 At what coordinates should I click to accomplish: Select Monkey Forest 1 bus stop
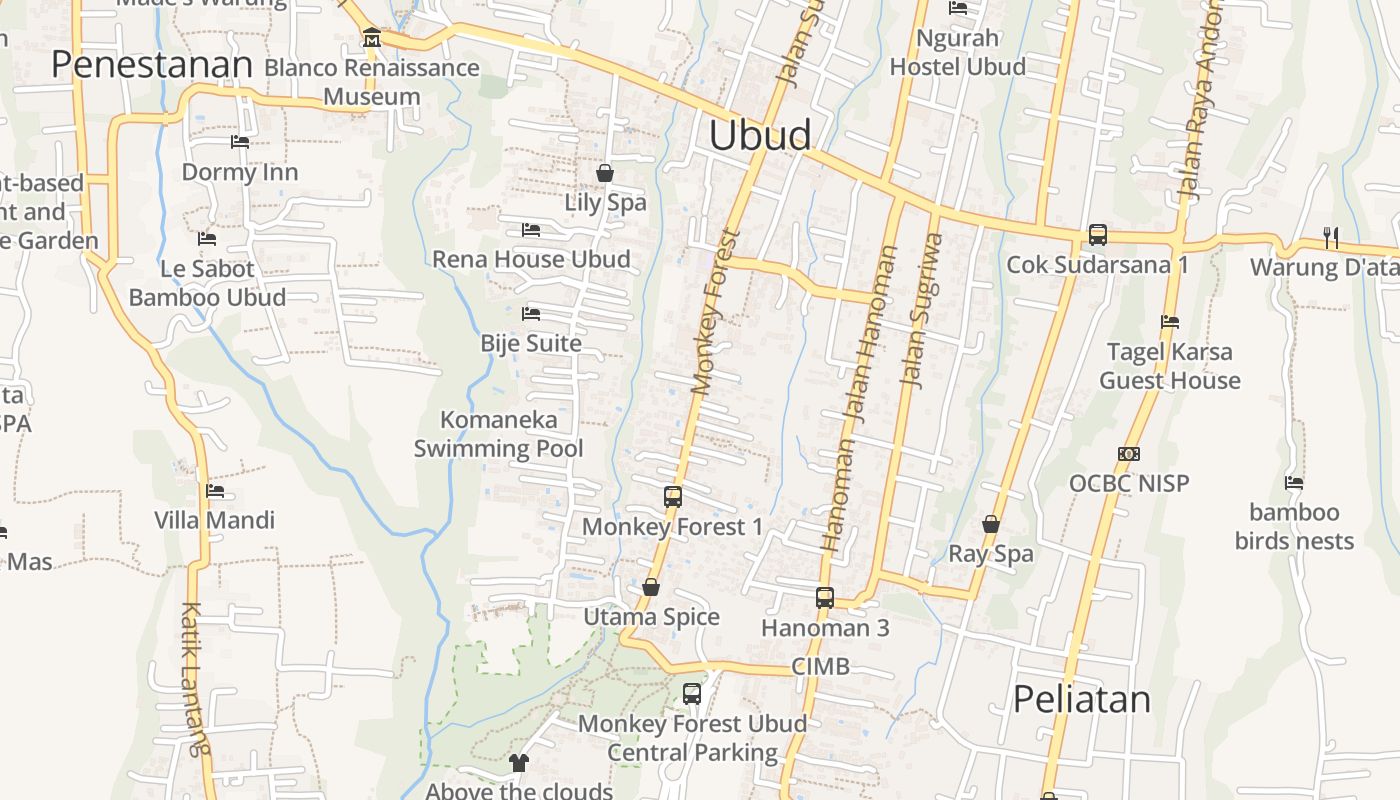click(673, 496)
